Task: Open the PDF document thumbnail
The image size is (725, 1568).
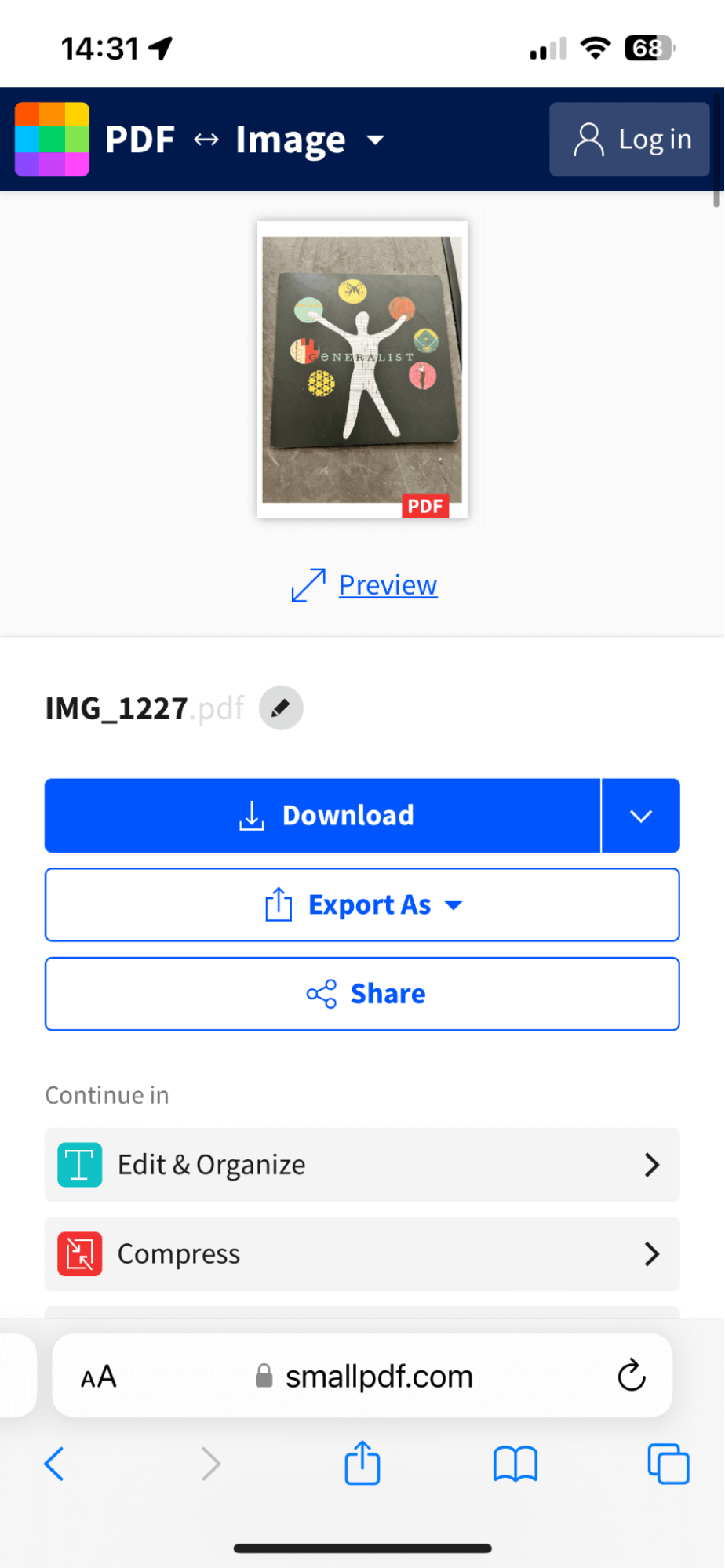Action: pos(362,369)
